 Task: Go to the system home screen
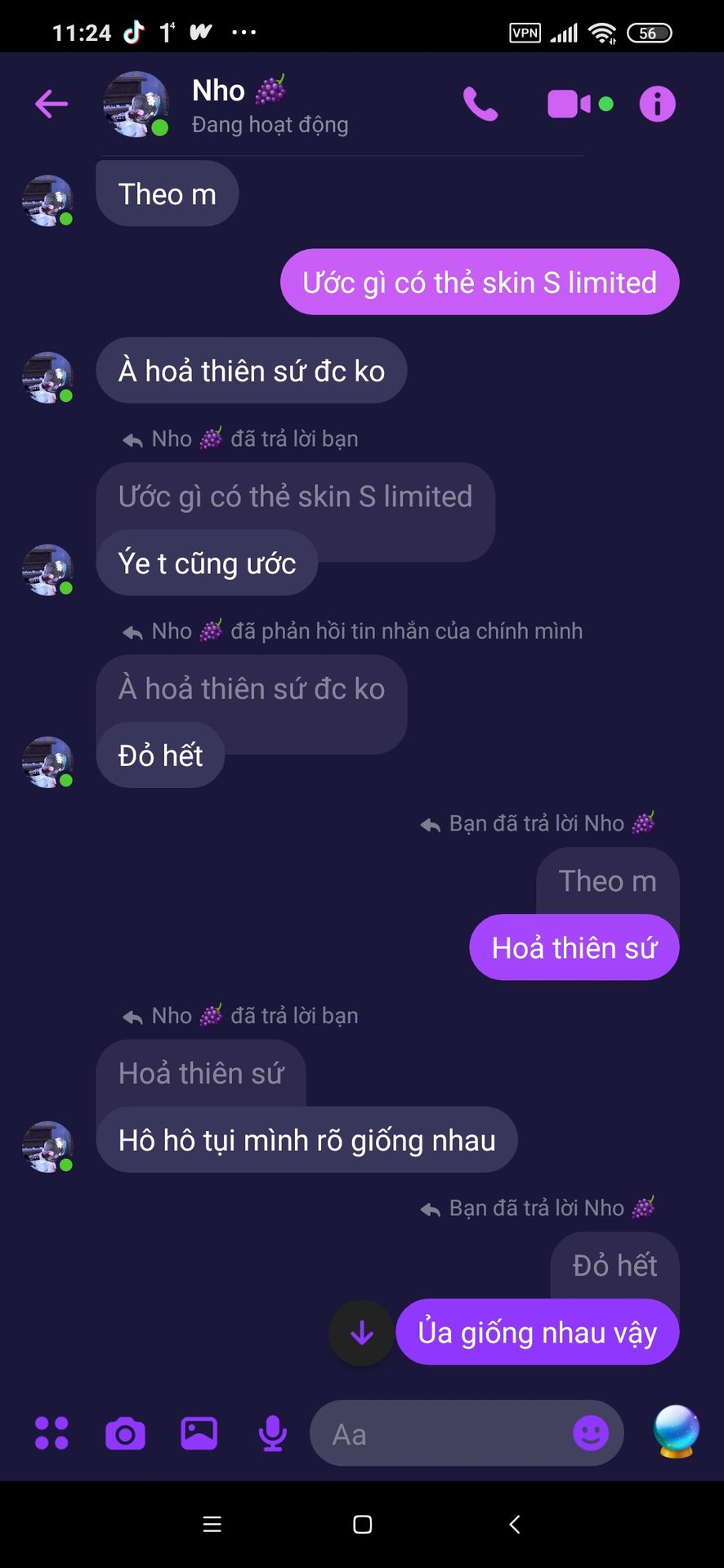click(362, 1524)
